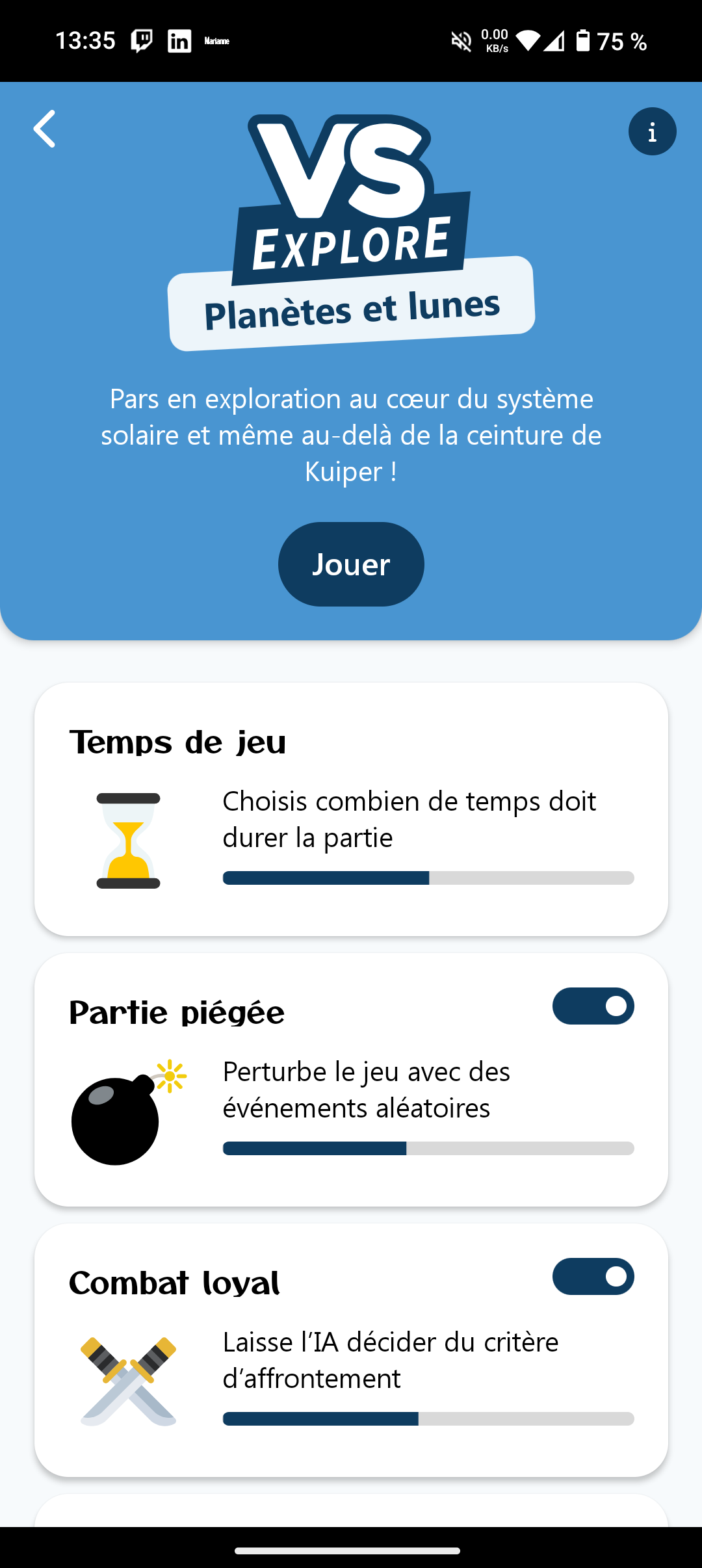Open the info button
The image size is (702, 1568).
tap(652, 131)
